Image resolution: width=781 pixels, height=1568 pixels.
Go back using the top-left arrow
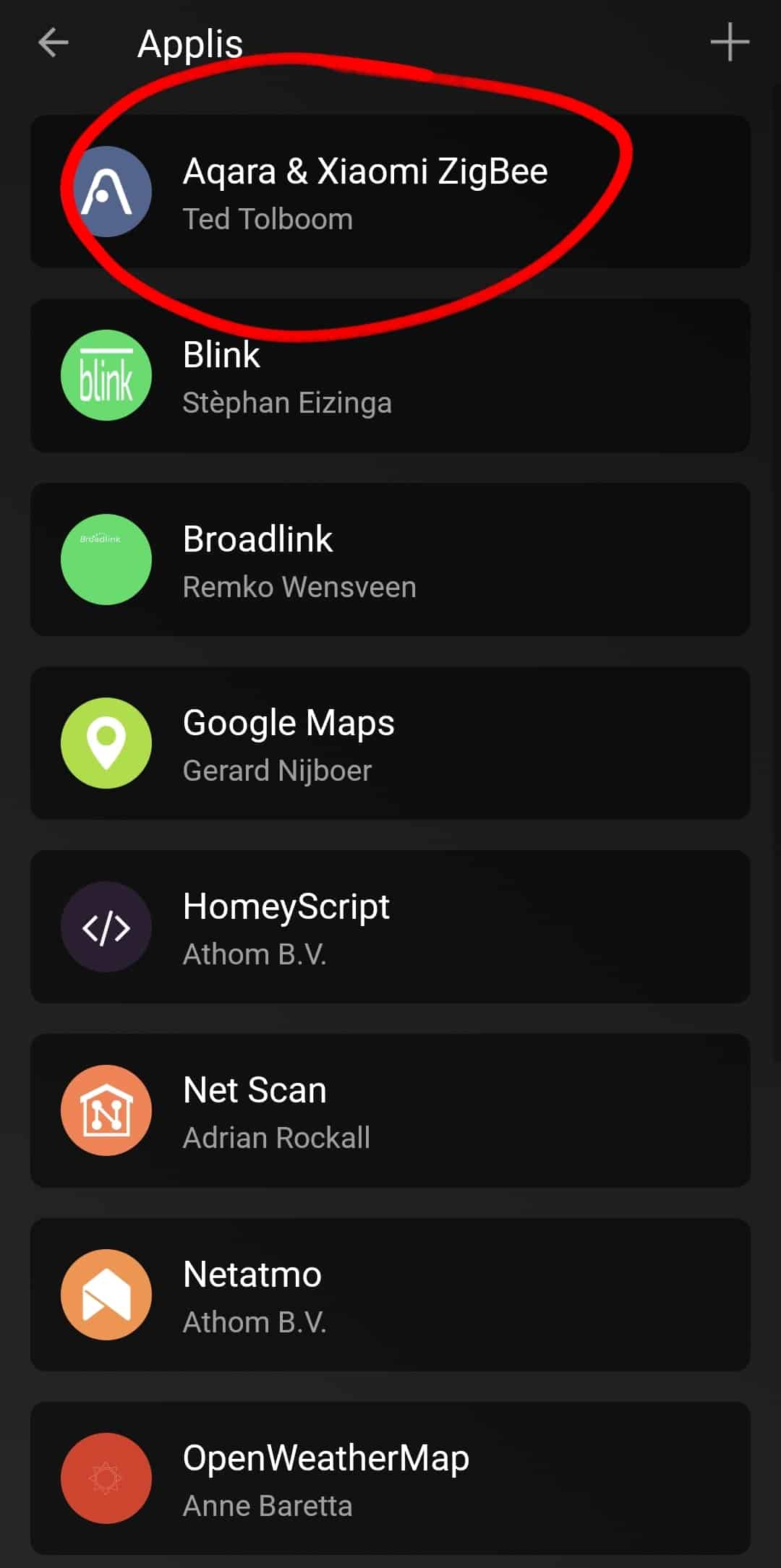tap(54, 43)
